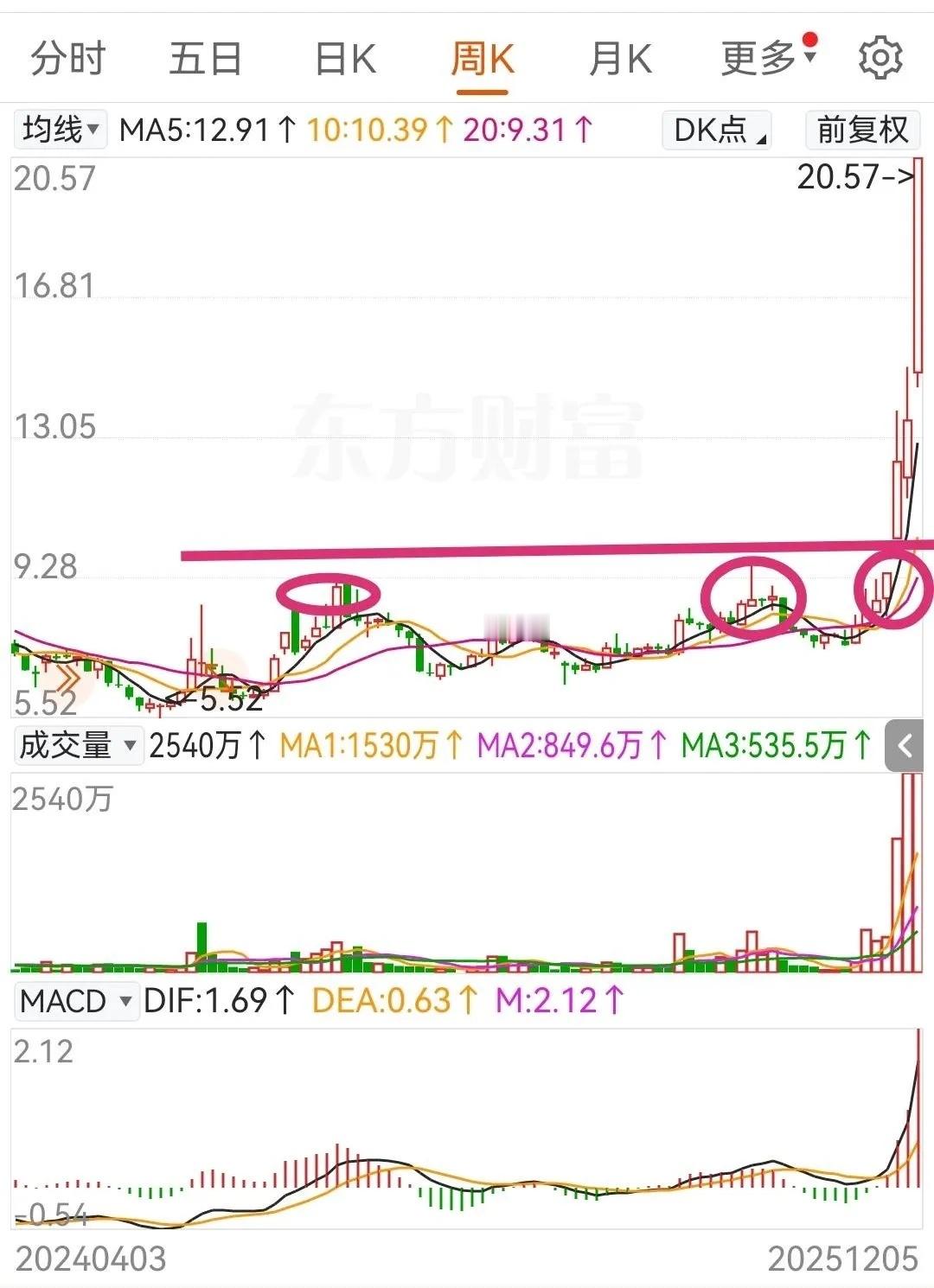Open the 均线 indicator dropdown
934x1288 pixels.
[59, 130]
